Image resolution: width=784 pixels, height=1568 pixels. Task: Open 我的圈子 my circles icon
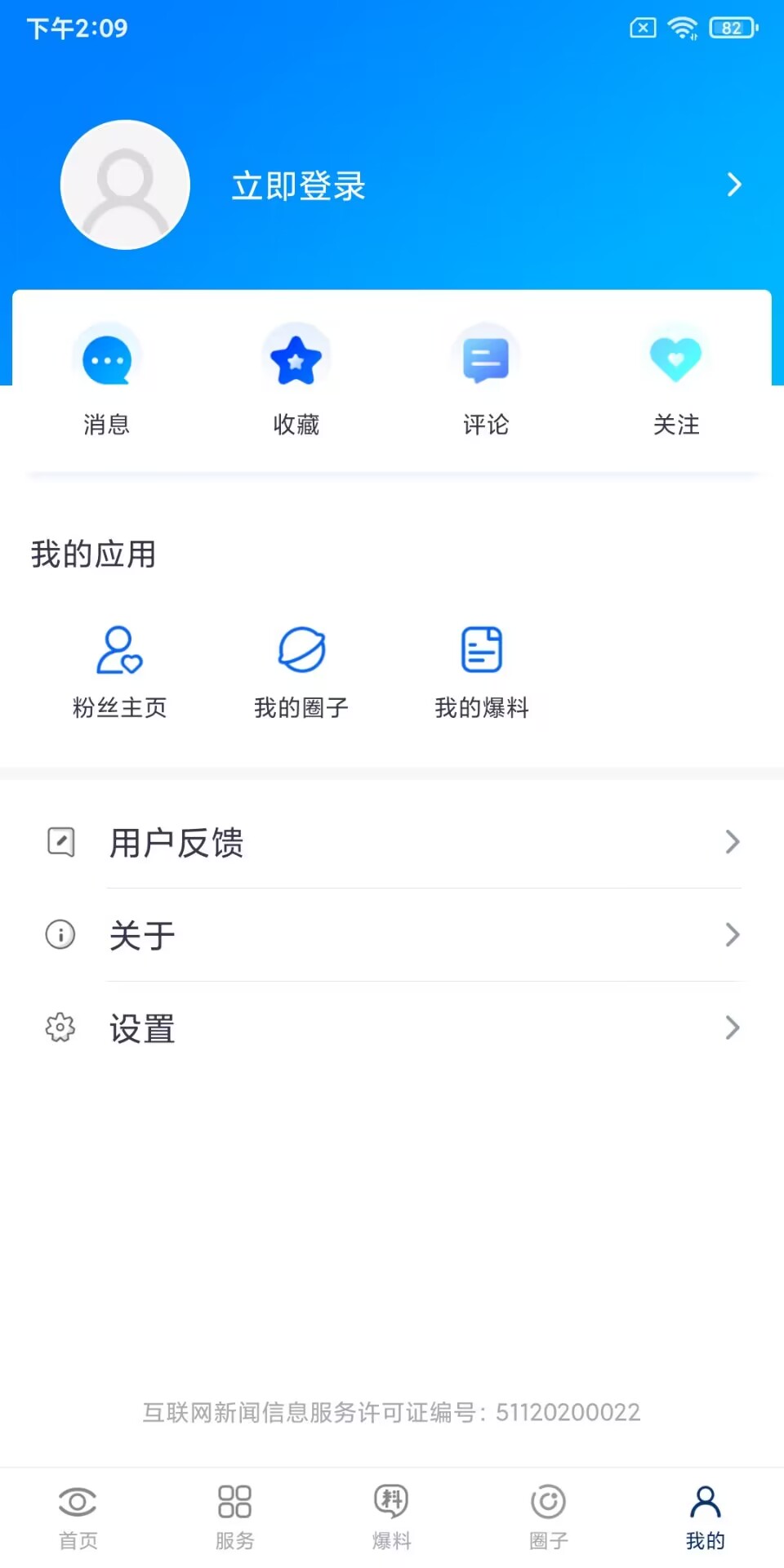301,651
